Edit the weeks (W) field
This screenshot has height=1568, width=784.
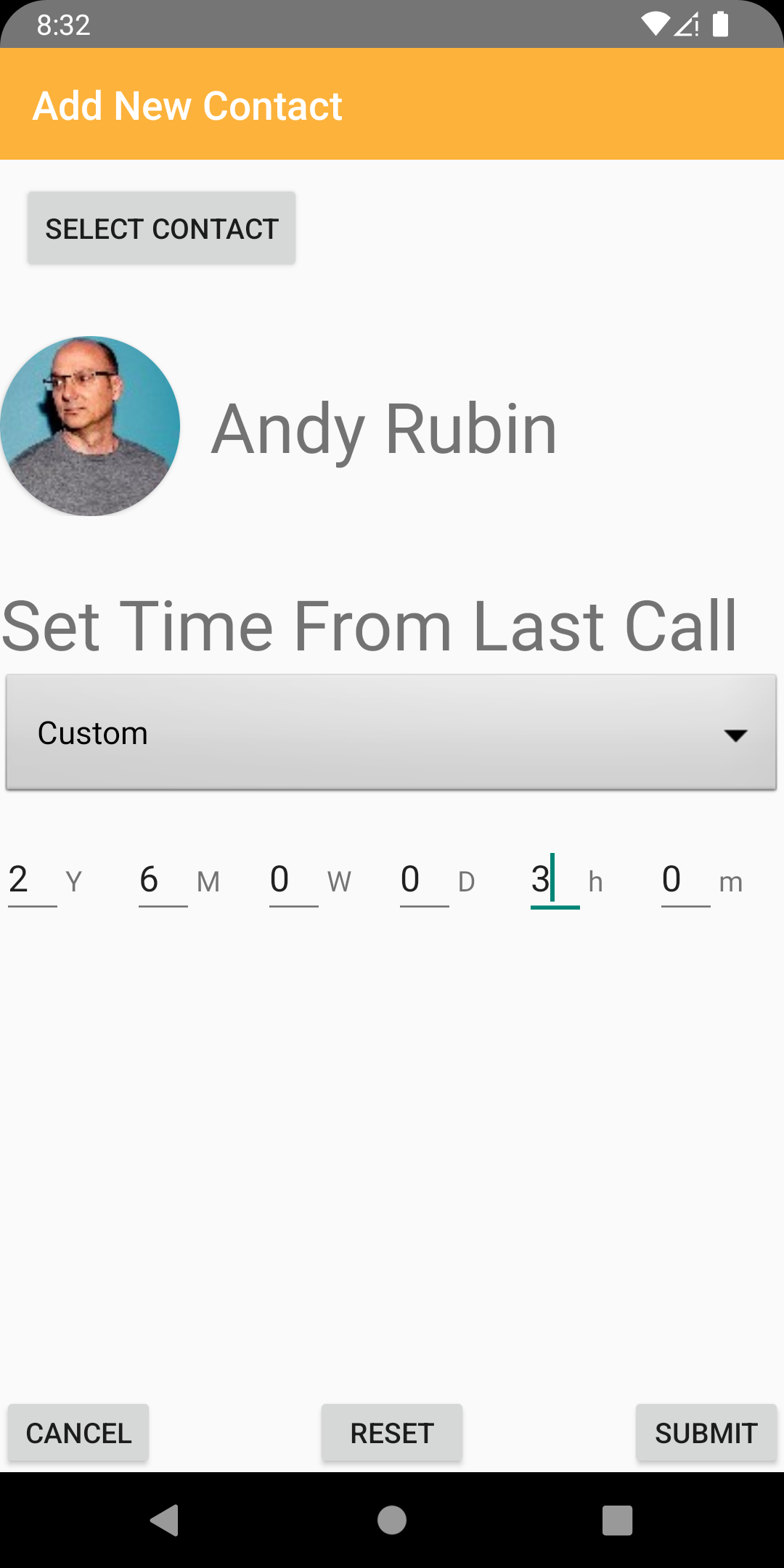coord(294,880)
